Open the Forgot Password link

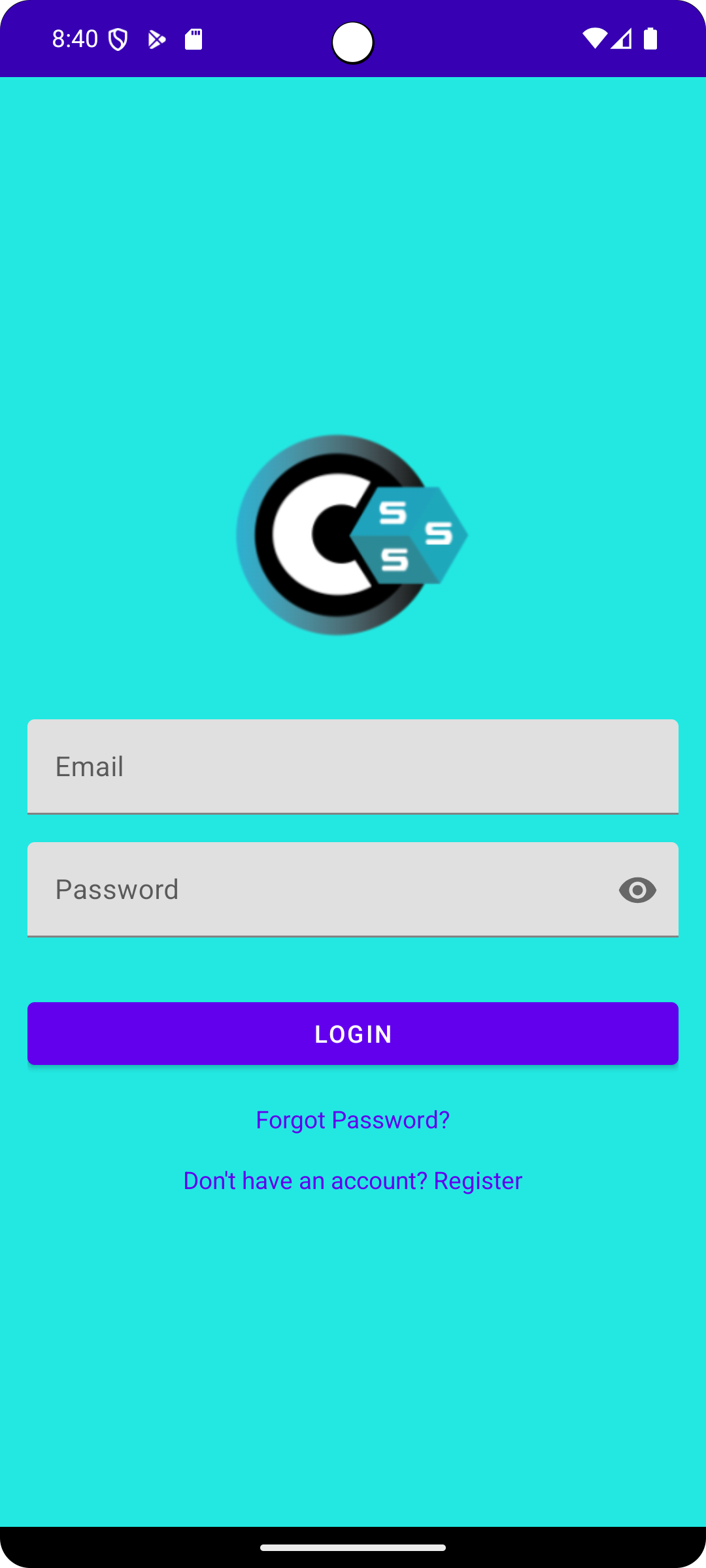353,1120
